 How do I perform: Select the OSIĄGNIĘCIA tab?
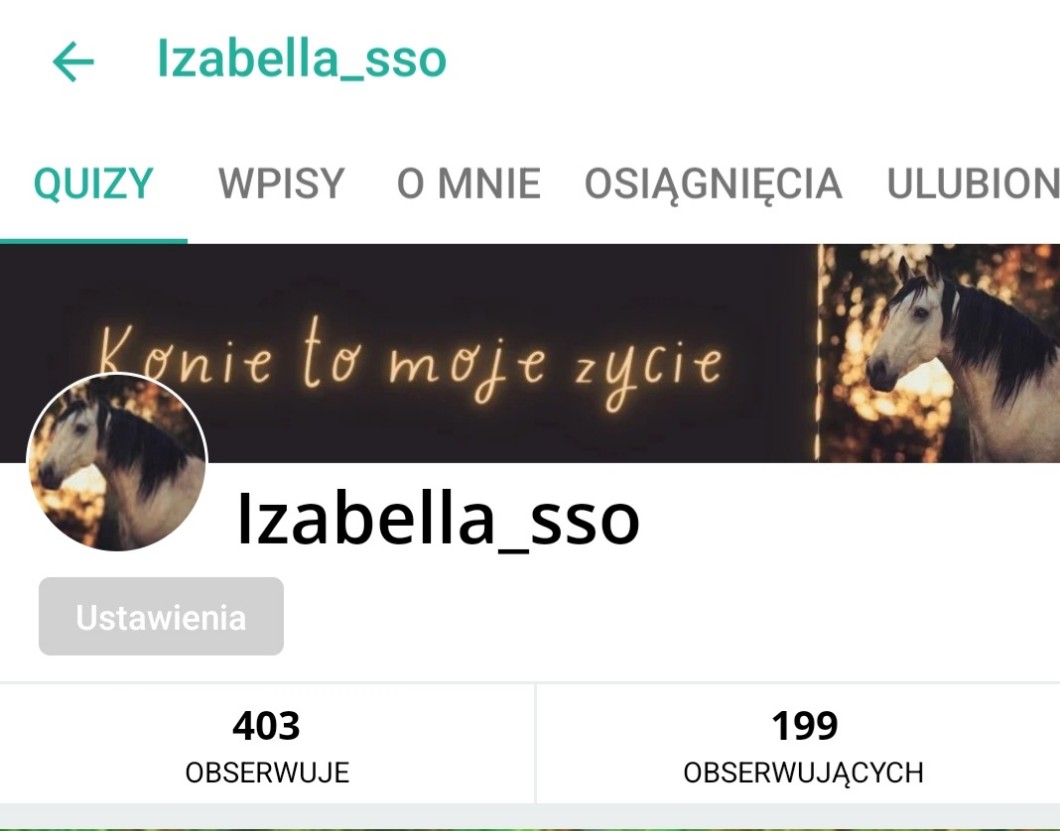713,184
